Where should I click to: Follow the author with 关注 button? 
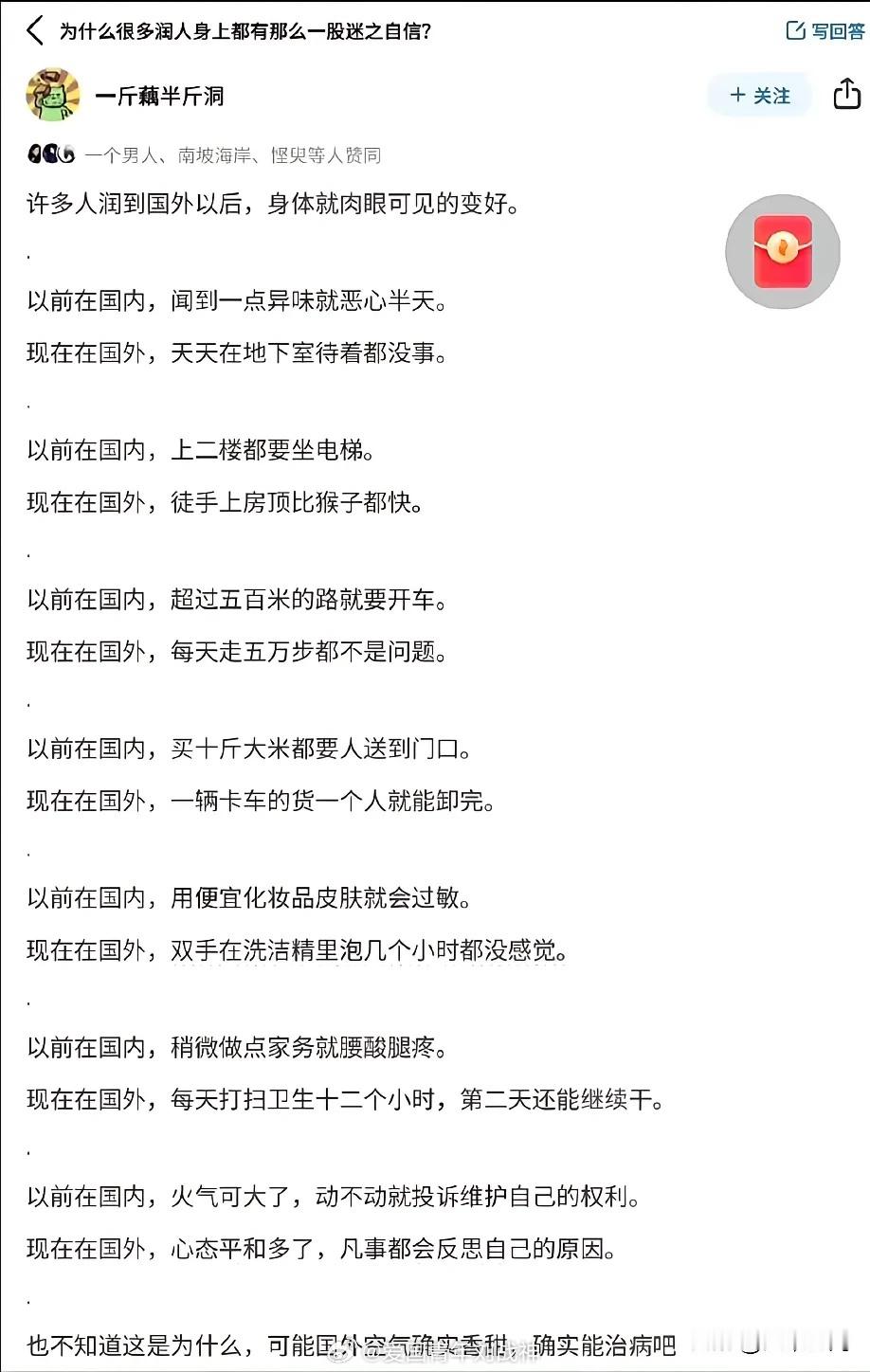(760, 95)
